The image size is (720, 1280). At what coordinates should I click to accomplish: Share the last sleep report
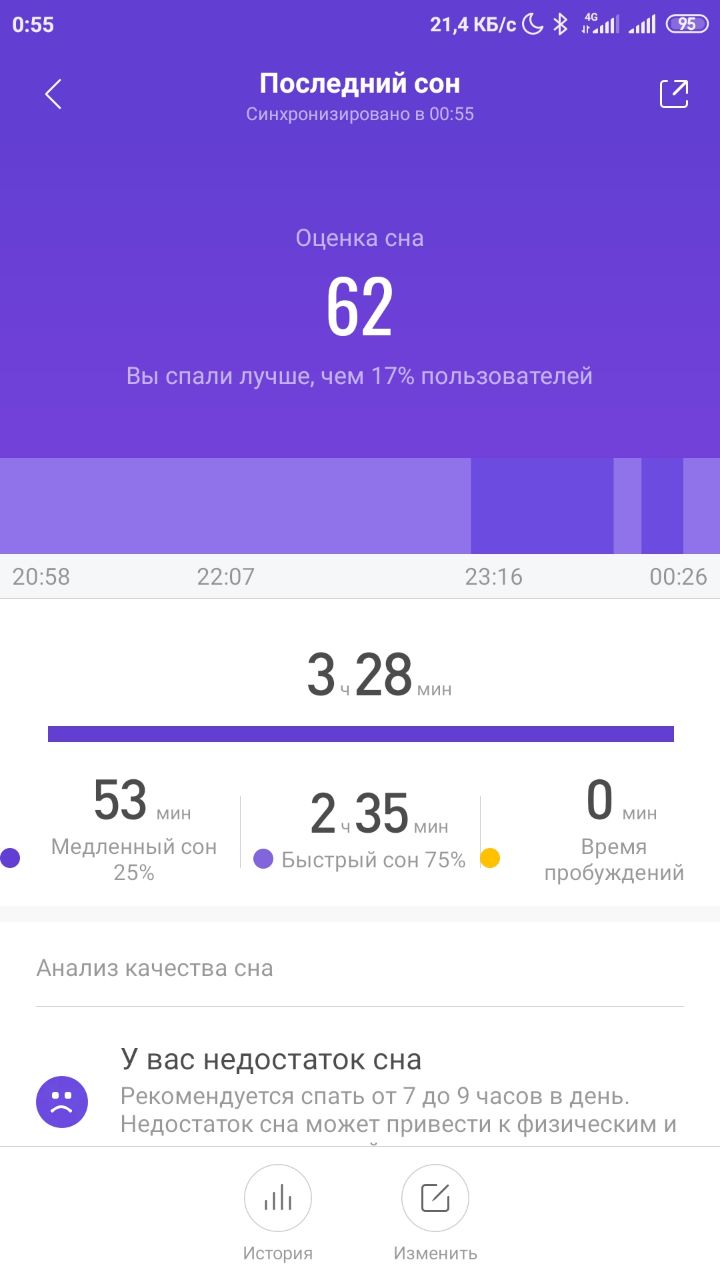[x=674, y=94]
